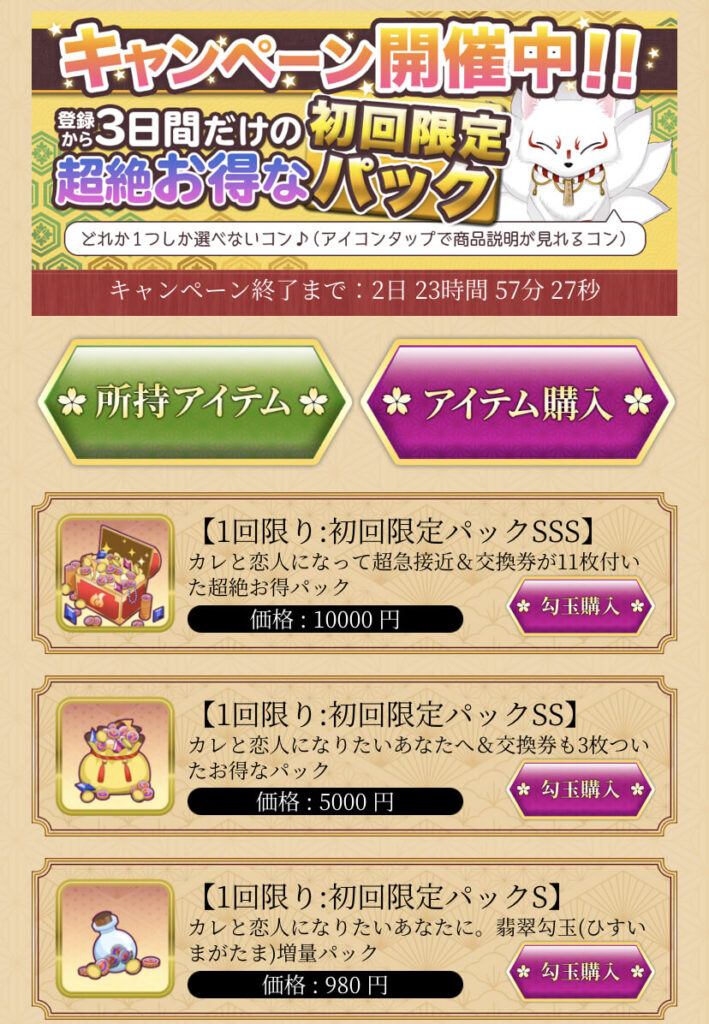709x1024 pixels.
Task: Tap 勾玉購入 for 初回限定パックSSS
Action: coord(581,606)
